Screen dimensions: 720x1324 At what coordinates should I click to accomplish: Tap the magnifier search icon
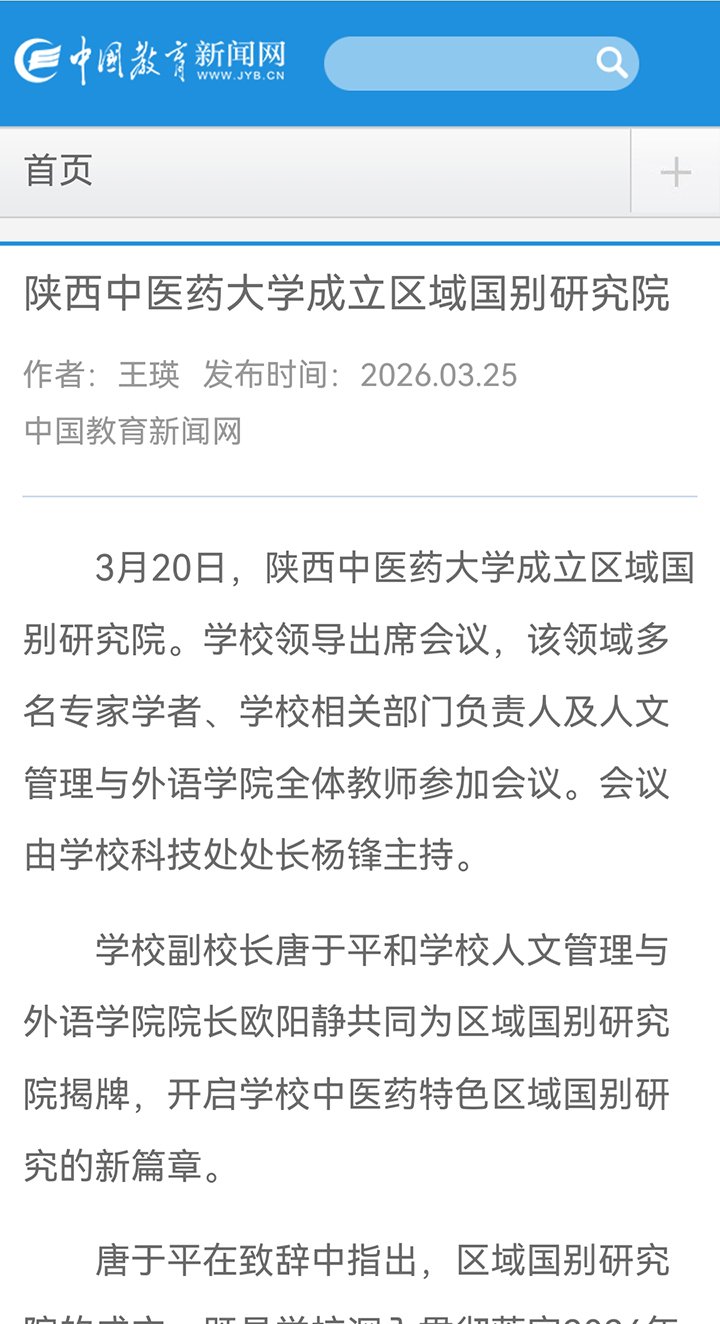coord(612,63)
